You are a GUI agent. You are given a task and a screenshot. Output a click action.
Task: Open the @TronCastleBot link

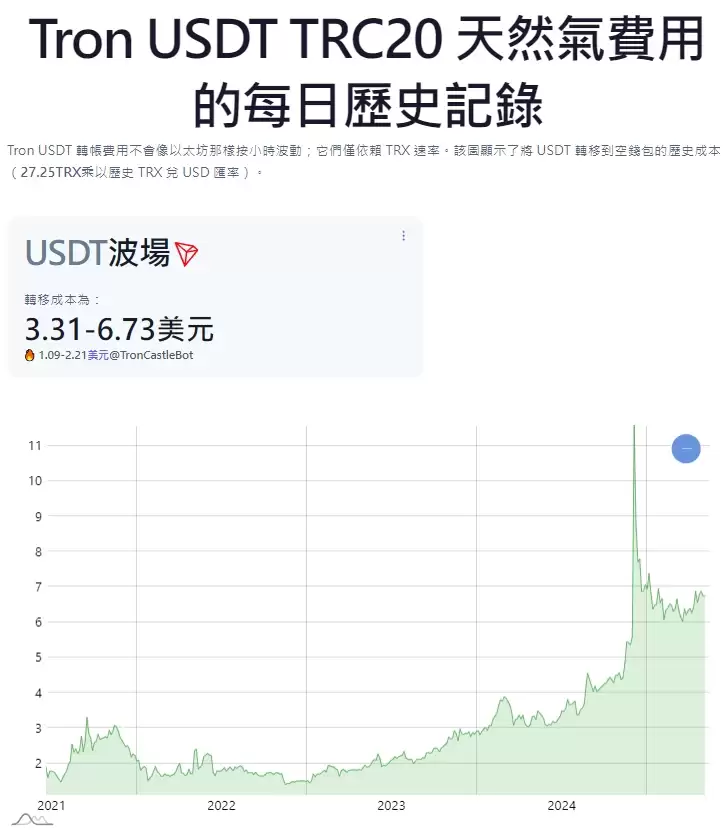point(151,355)
